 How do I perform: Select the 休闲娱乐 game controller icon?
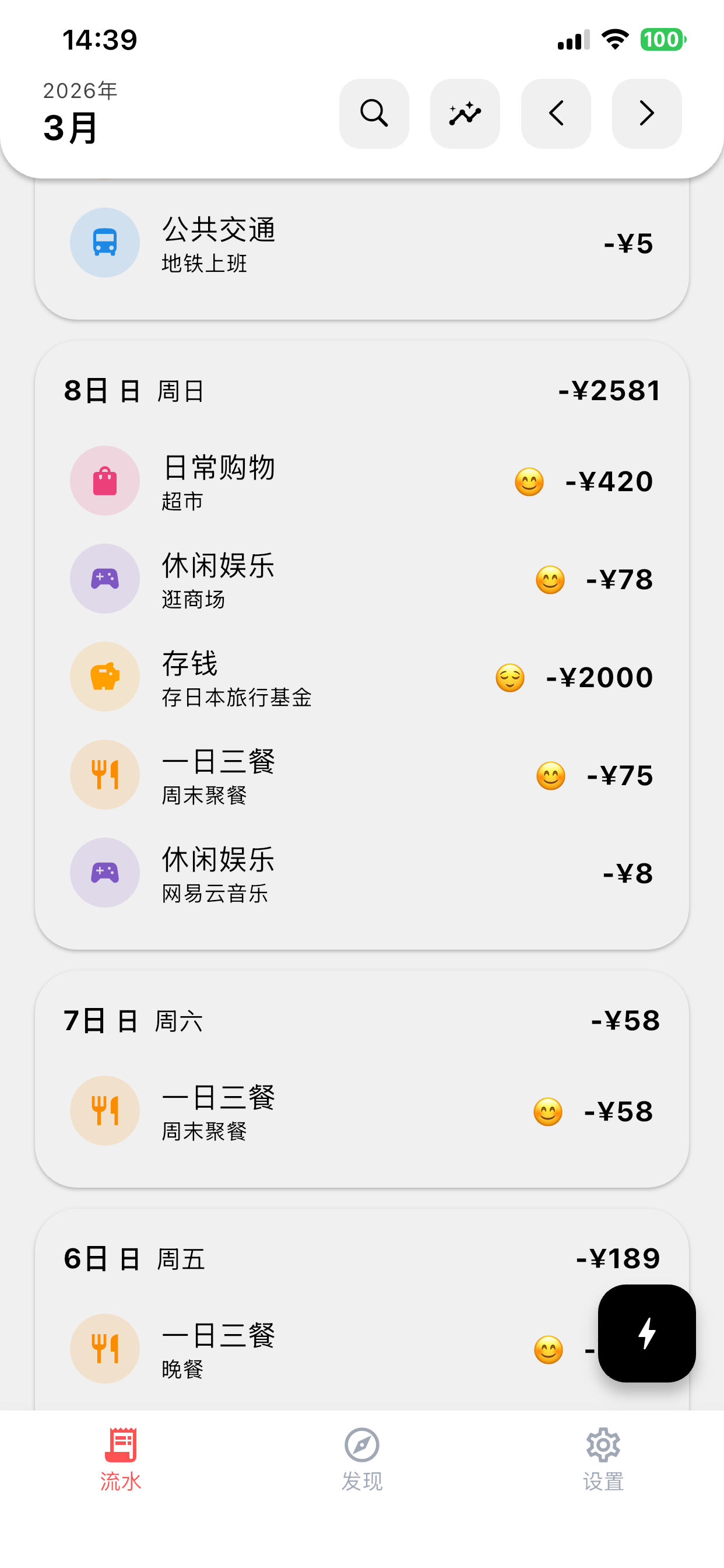(105, 578)
